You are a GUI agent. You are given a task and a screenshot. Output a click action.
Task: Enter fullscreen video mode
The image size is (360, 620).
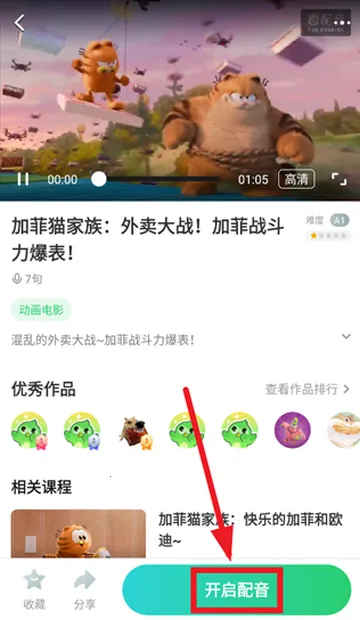[339, 180]
